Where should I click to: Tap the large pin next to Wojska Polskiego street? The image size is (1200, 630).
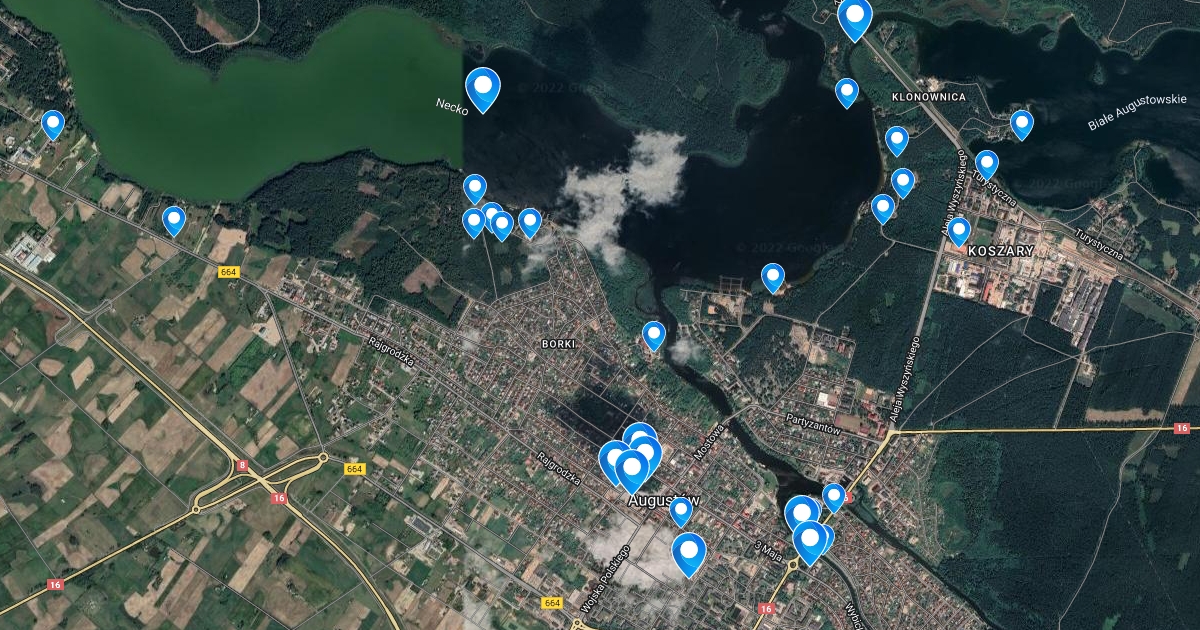click(689, 551)
